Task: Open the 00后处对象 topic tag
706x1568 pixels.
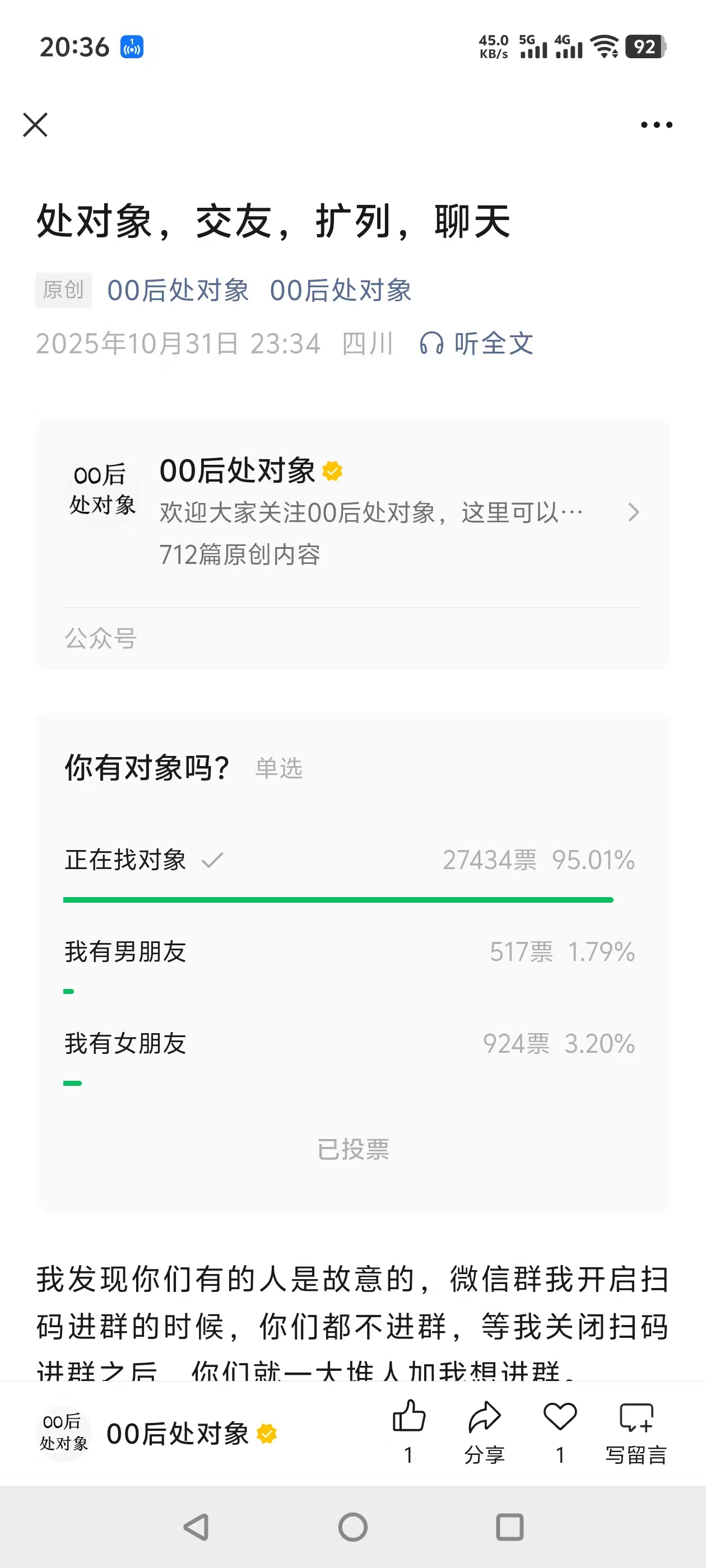Action: pyautogui.click(x=178, y=290)
